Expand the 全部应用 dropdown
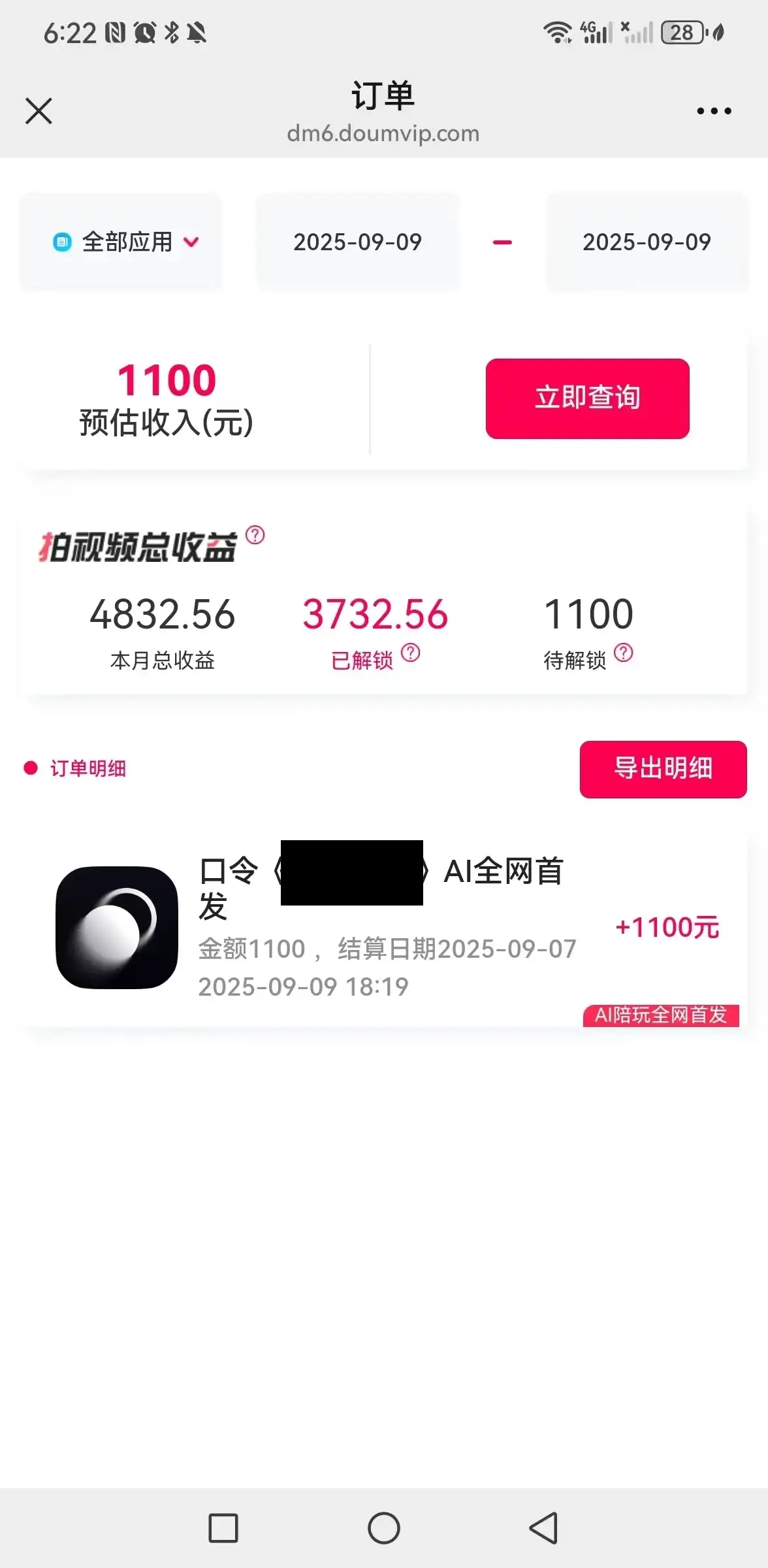Viewport: 768px width, 1568px height. pyautogui.click(x=190, y=242)
